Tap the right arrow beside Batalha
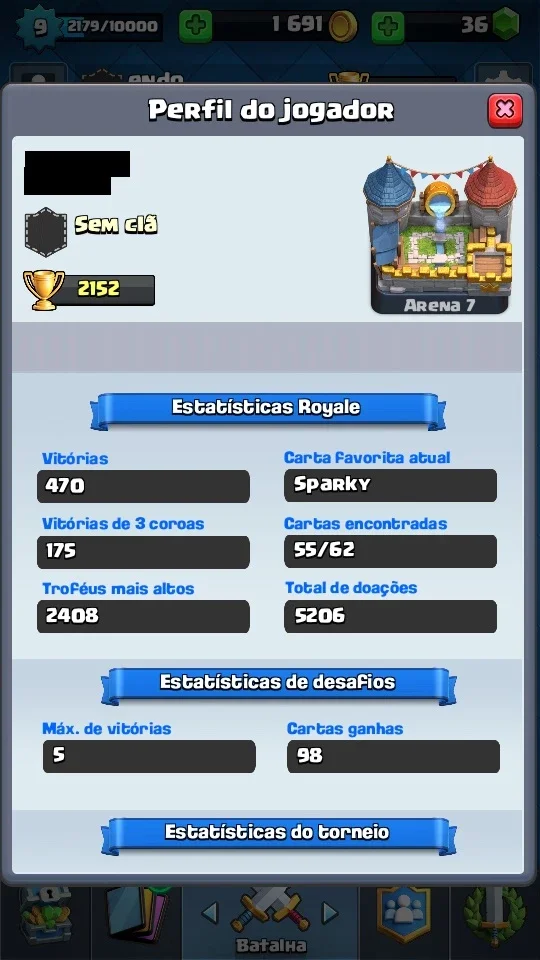 tap(330, 913)
